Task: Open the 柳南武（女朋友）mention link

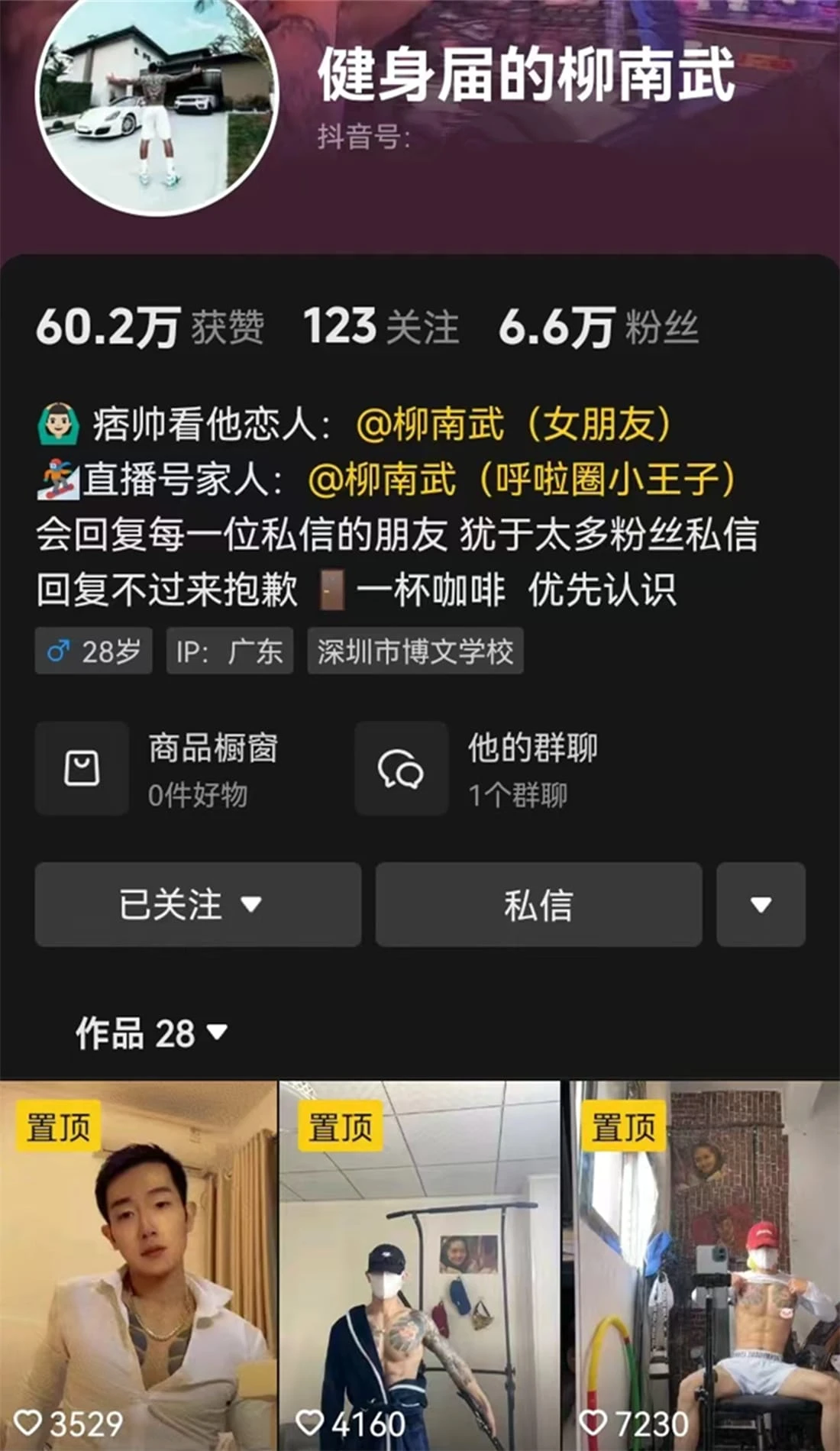Action: tap(513, 425)
